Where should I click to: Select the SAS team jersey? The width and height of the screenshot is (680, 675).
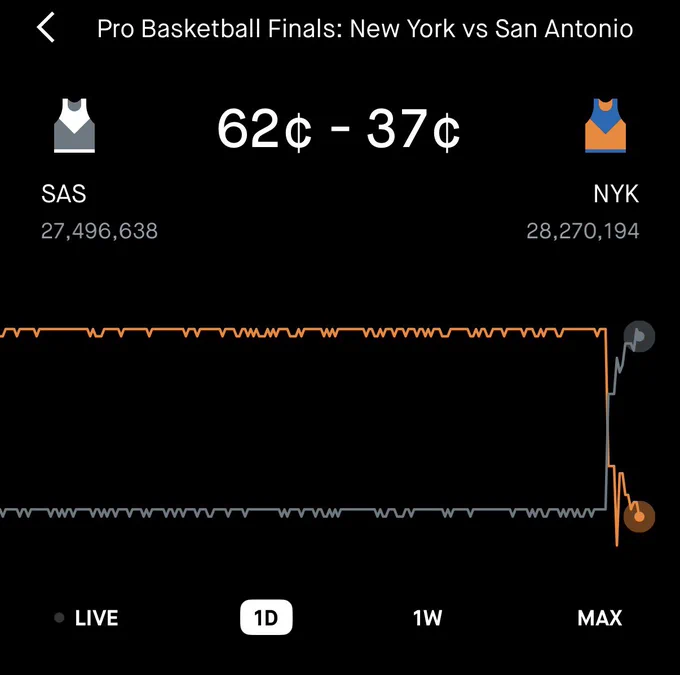pos(74,126)
